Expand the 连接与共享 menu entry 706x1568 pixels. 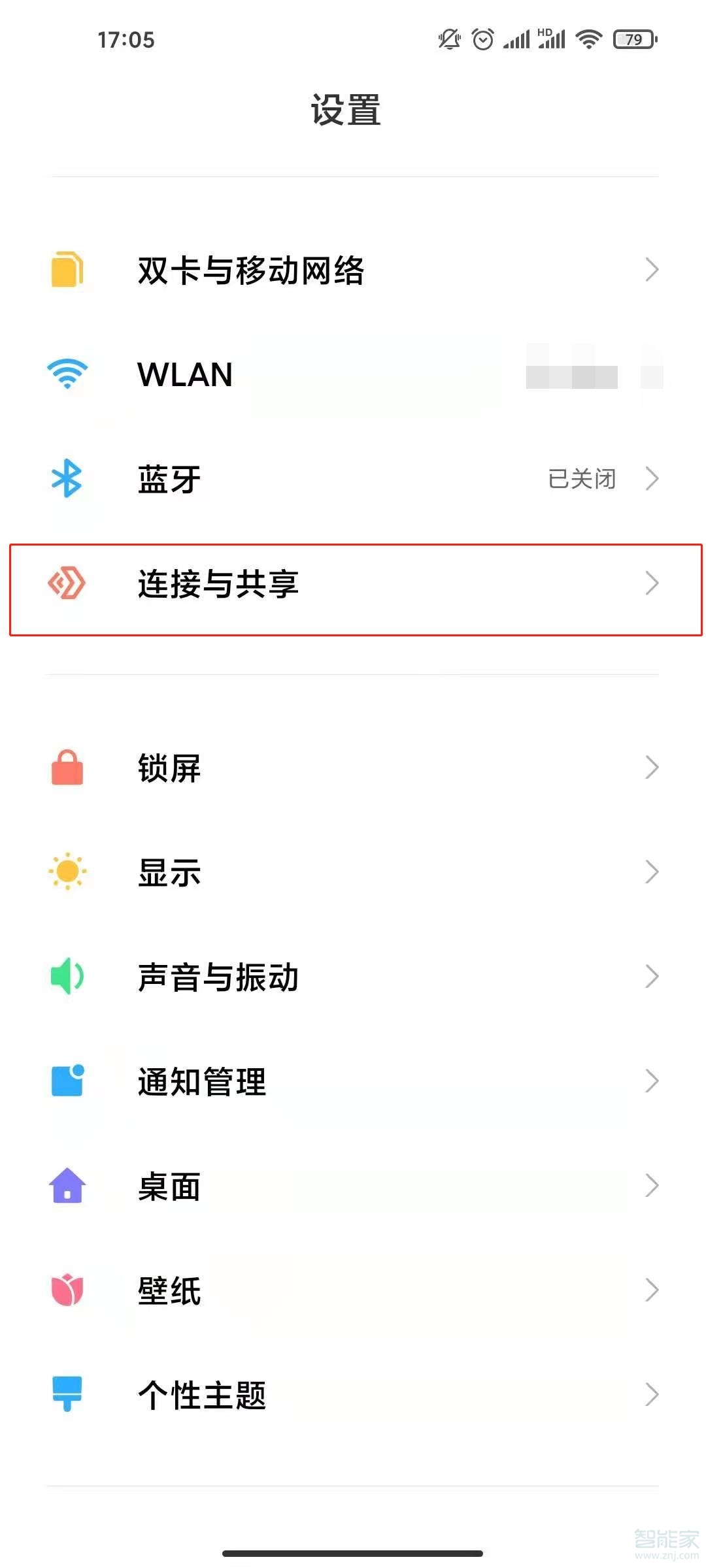point(353,585)
